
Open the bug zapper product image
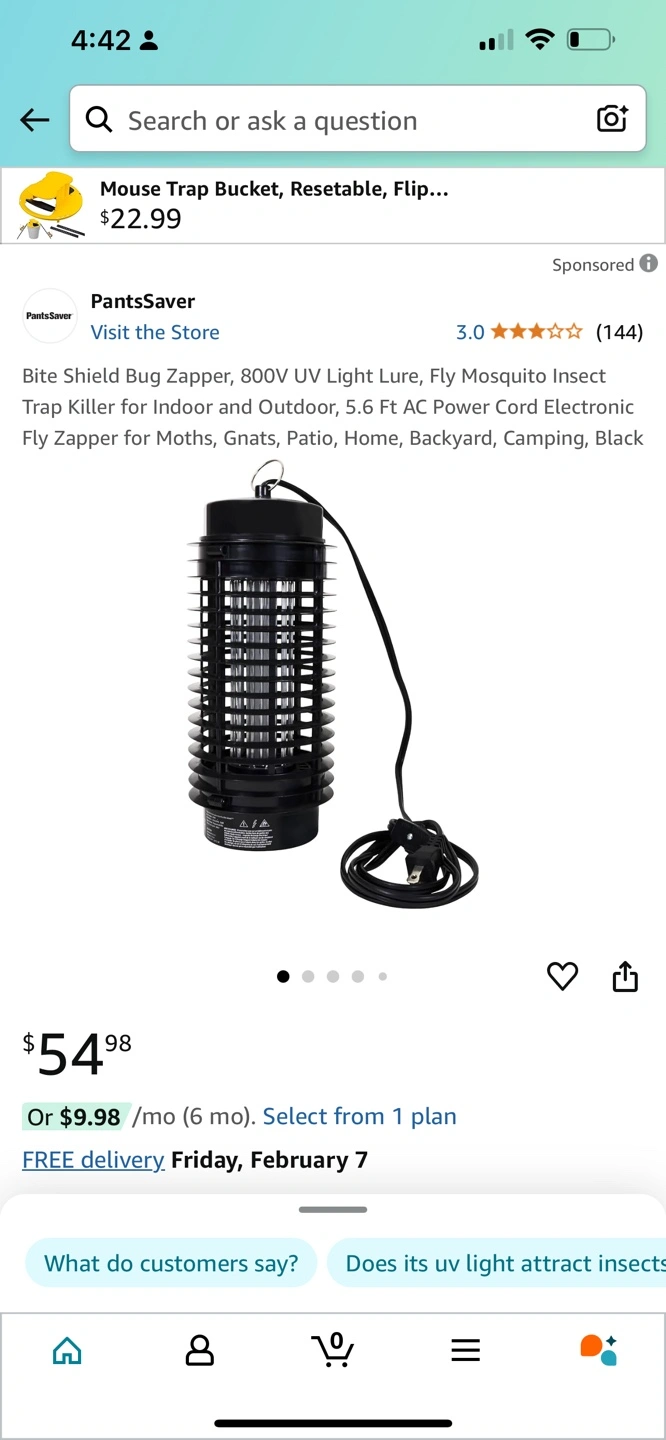(333, 685)
